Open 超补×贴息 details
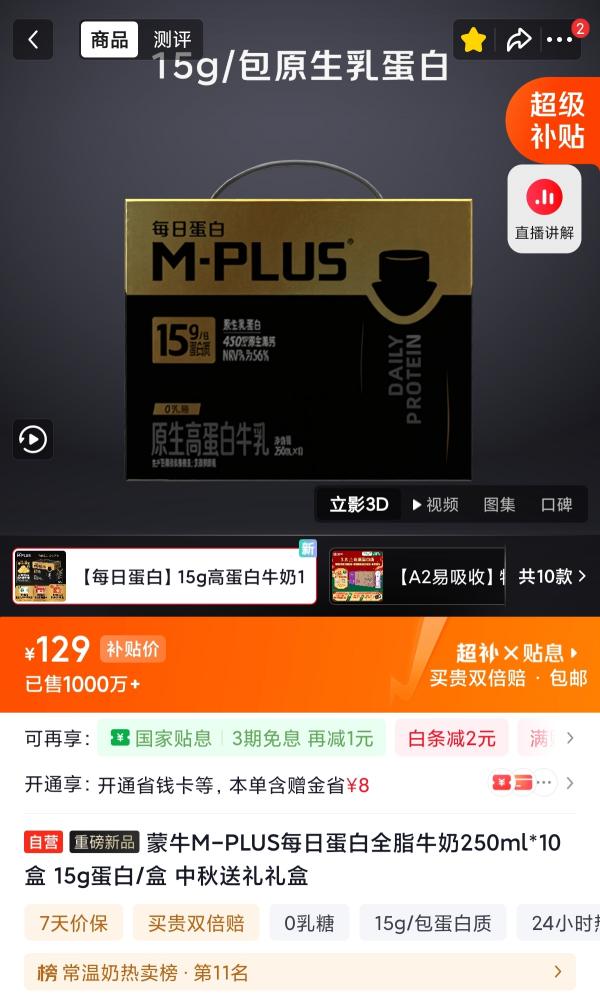The image size is (600, 1006). (517, 653)
